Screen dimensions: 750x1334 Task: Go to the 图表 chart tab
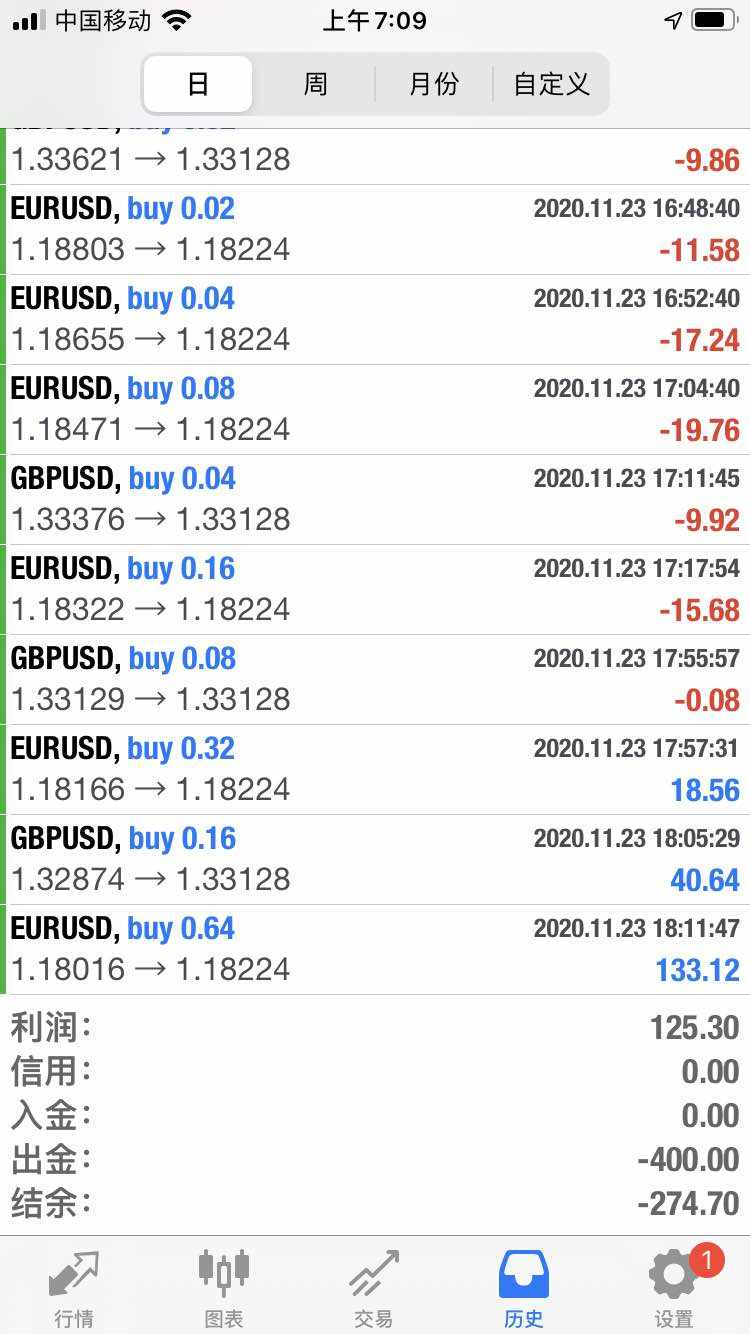[224, 1288]
